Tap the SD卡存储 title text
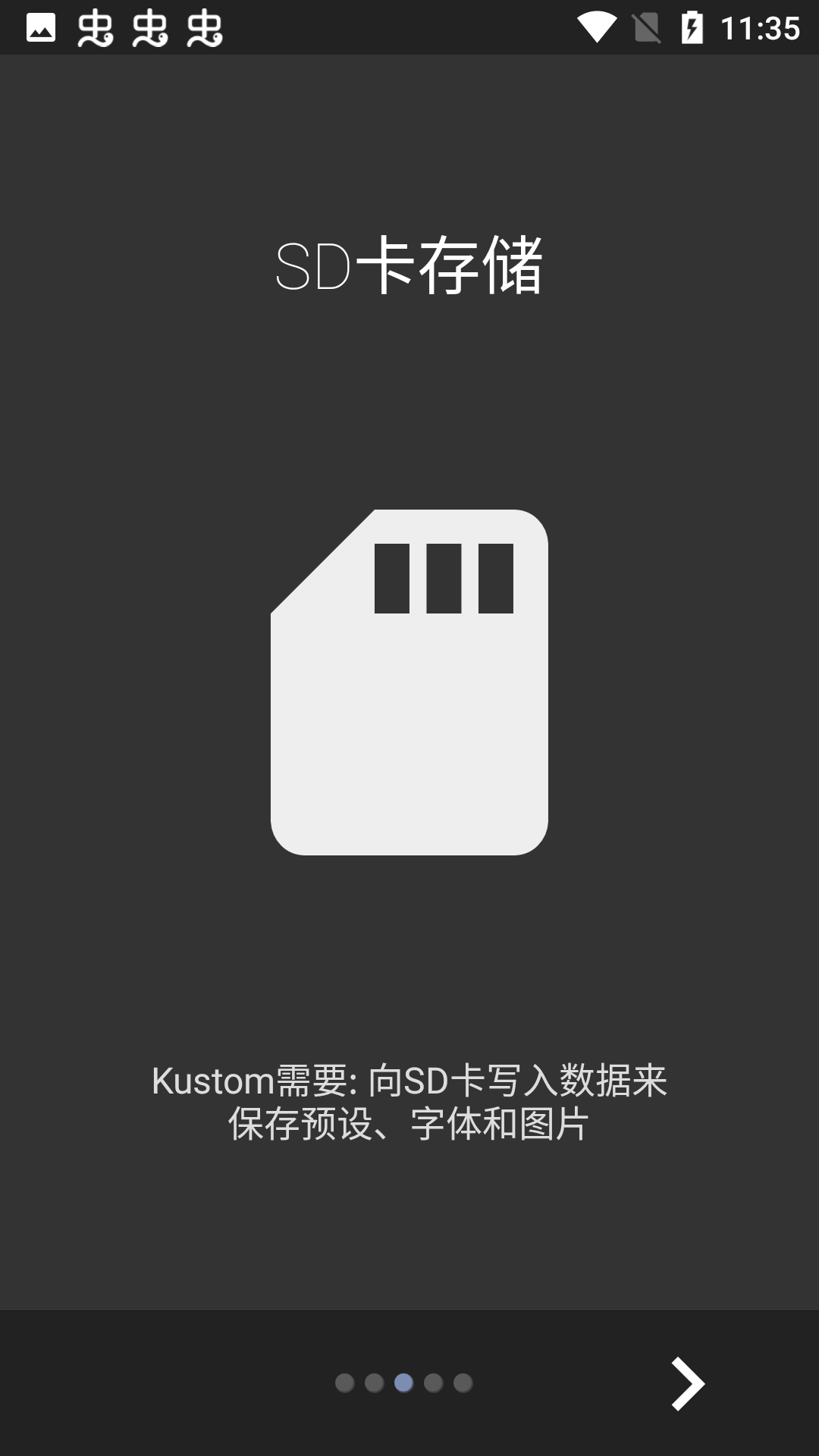 coord(409,267)
